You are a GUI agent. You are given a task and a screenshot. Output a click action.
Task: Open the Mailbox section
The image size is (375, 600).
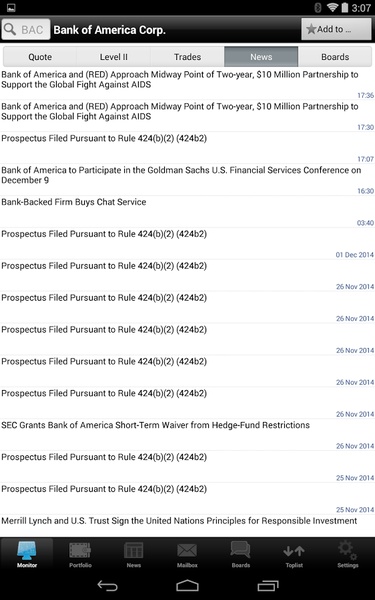[x=187, y=554]
